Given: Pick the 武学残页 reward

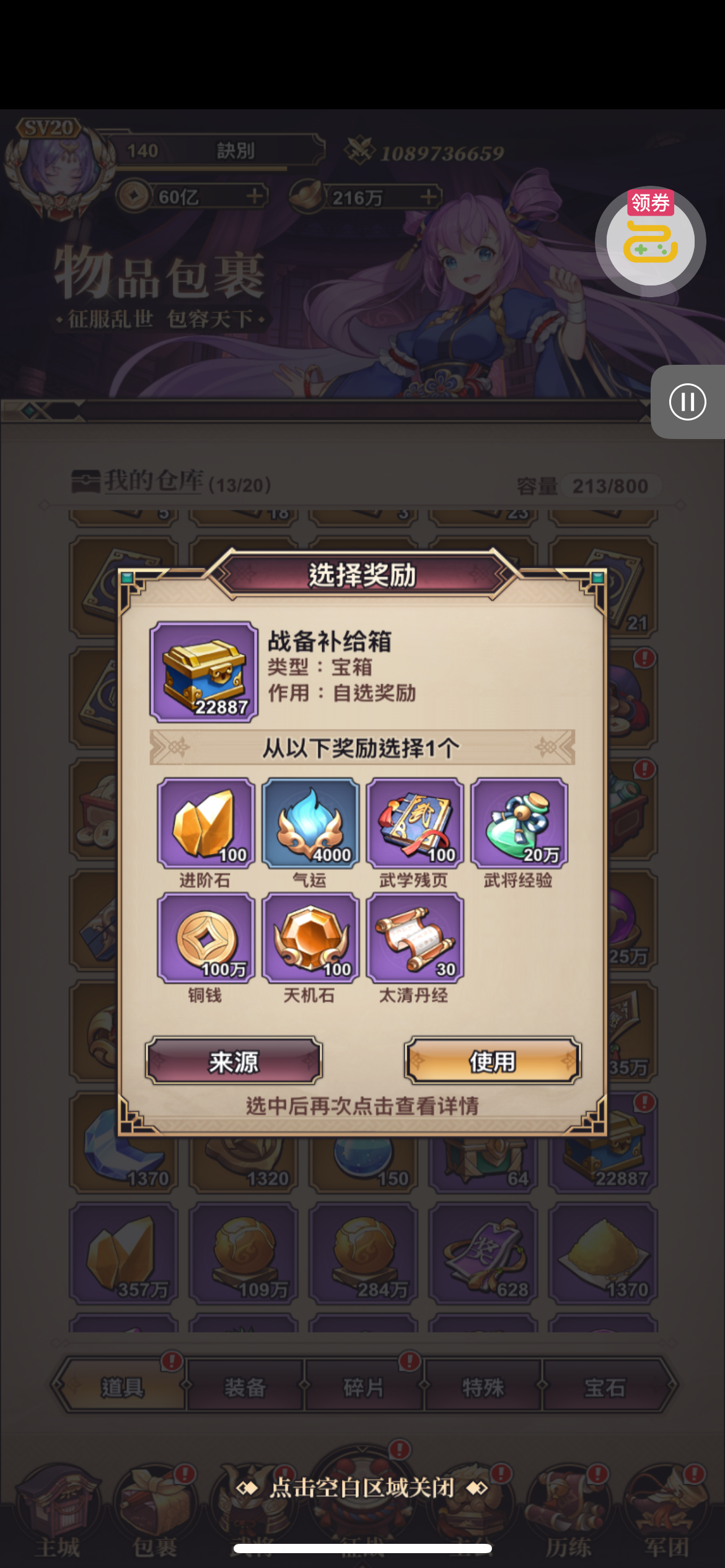Looking at the screenshot, I should point(415,824).
